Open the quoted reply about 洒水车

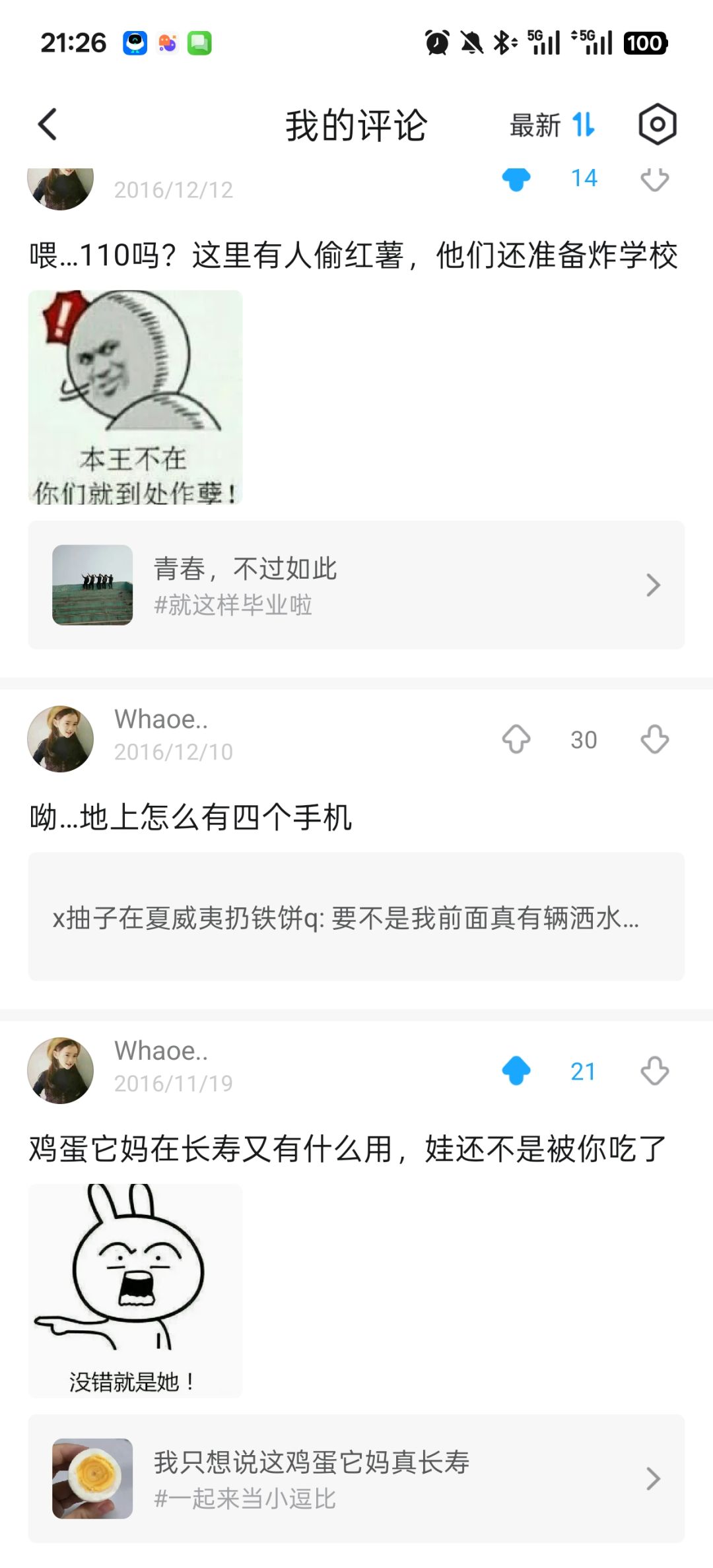pyautogui.click(x=356, y=917)
